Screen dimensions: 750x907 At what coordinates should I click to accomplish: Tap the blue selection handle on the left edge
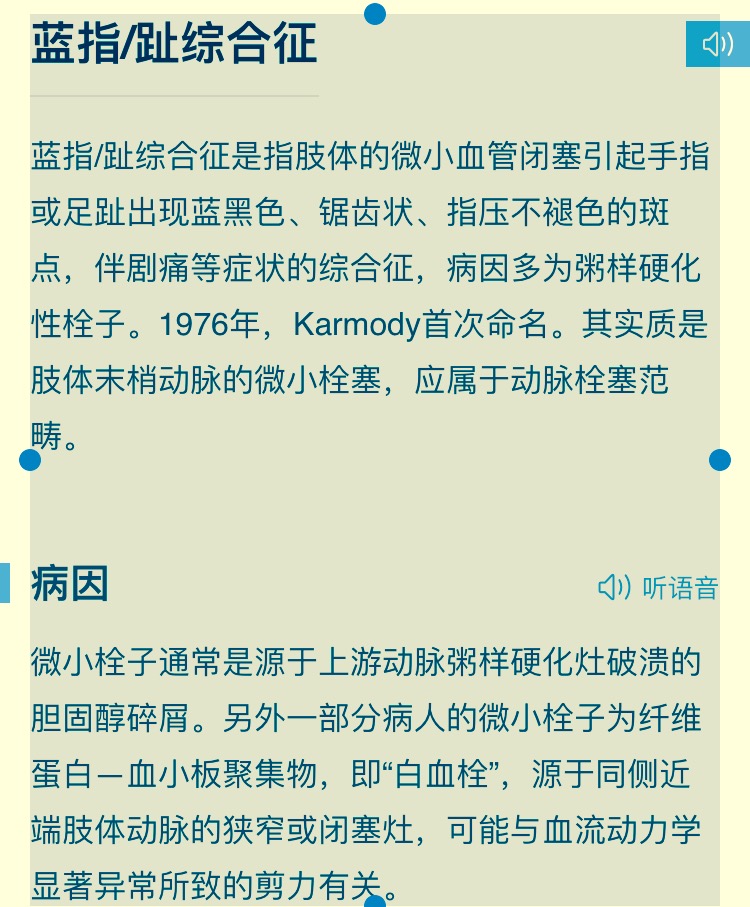pos(29,459)
